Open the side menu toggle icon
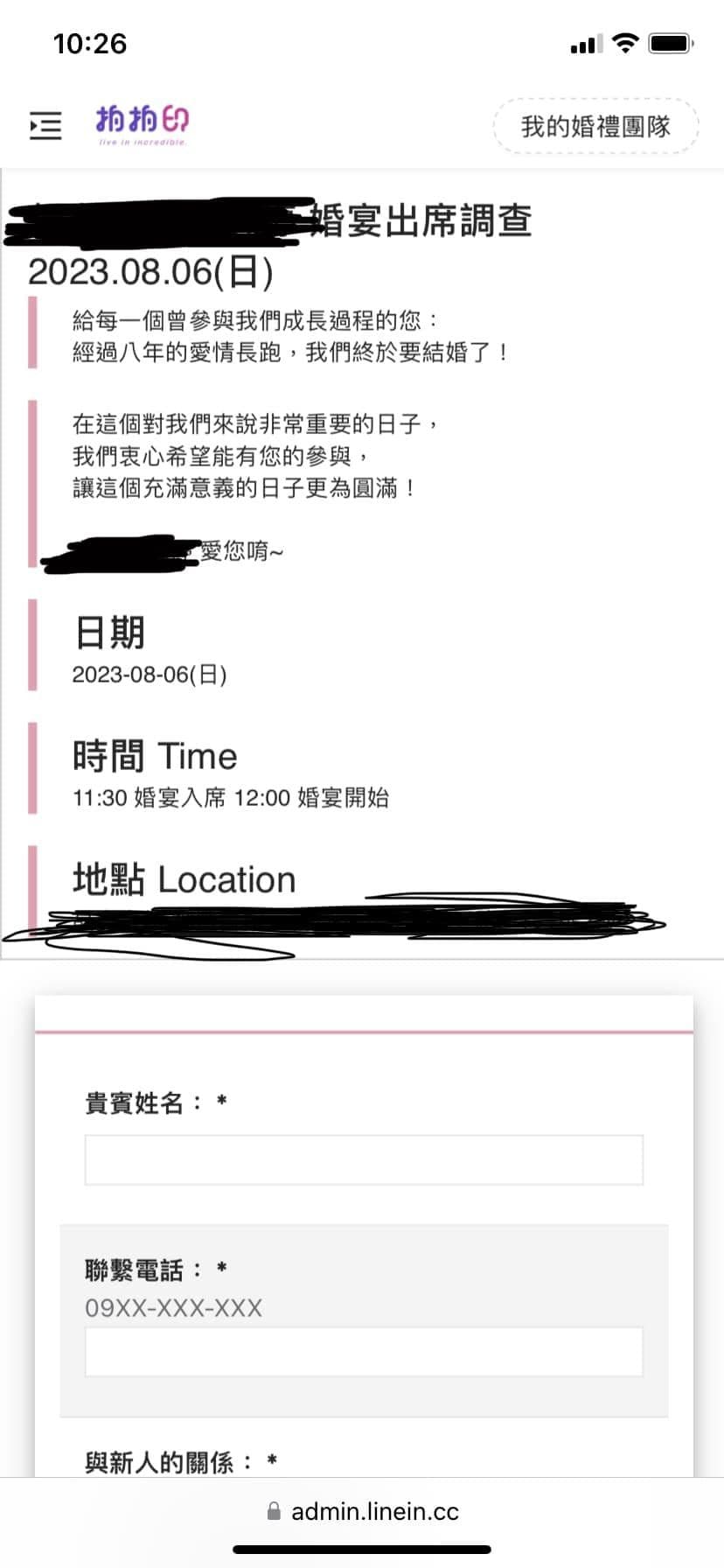 pos(45,126)
